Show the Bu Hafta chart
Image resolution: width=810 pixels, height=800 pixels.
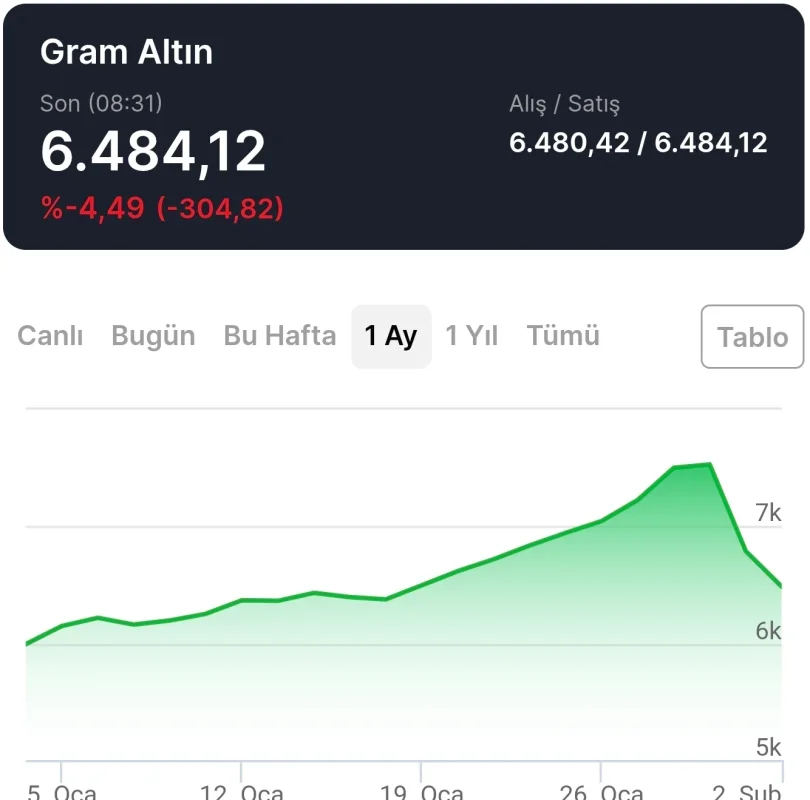point(280,336)
